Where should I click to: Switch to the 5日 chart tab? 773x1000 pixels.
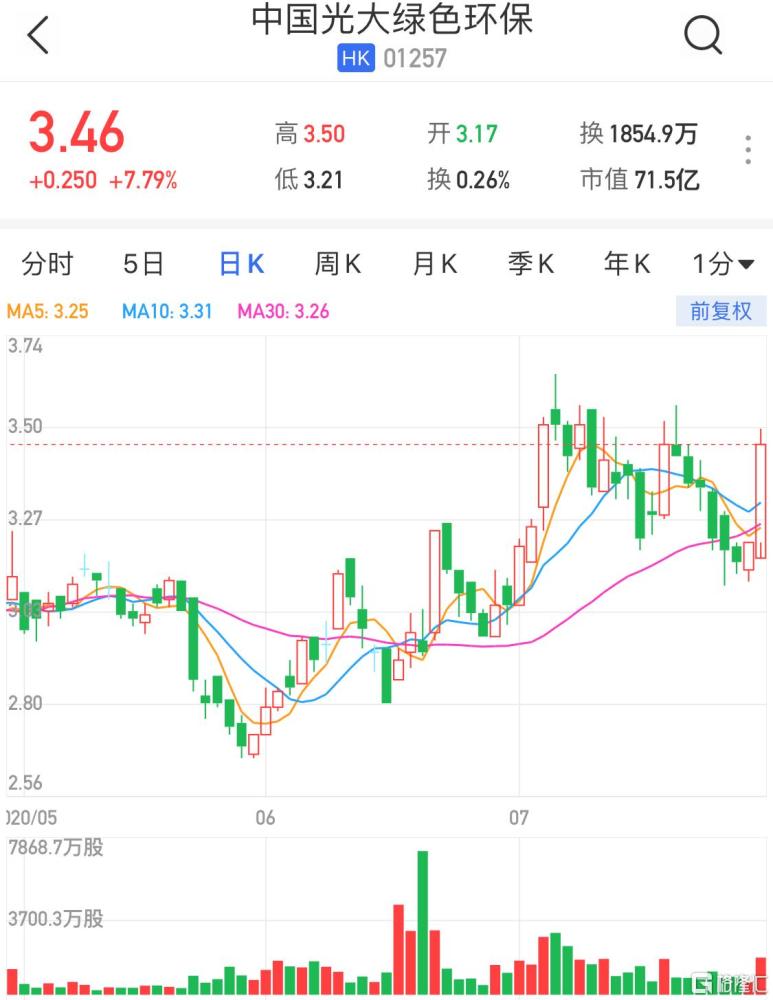(143, 264)
